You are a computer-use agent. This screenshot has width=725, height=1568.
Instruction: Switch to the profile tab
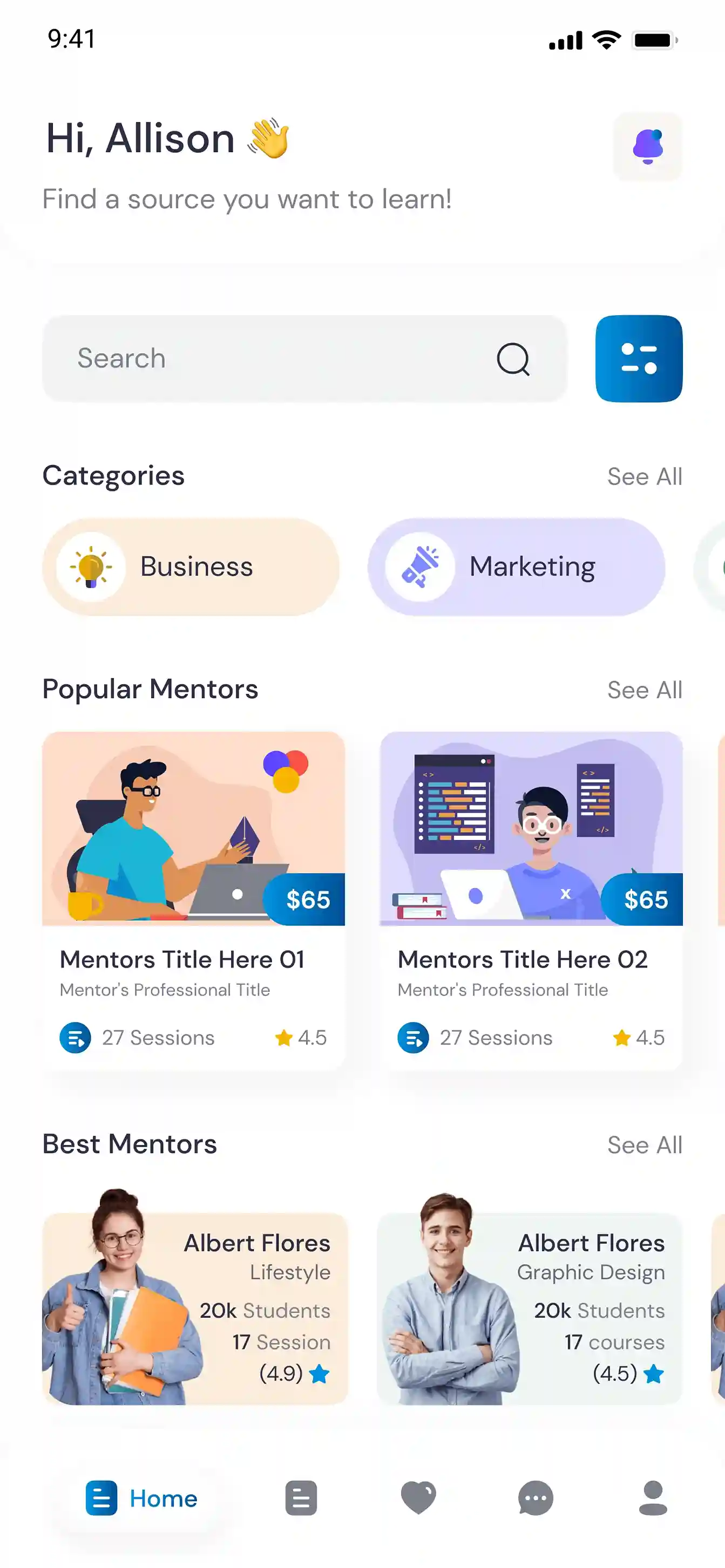[653, 1498]
